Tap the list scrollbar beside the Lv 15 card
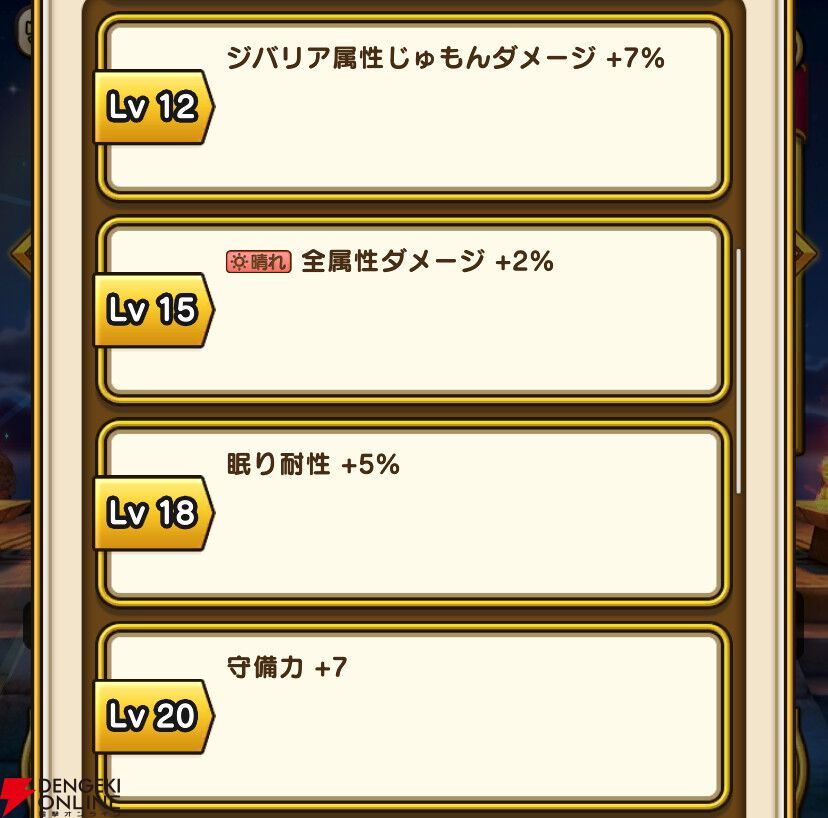Screen dimensions: 828x818 coord(738,371)
